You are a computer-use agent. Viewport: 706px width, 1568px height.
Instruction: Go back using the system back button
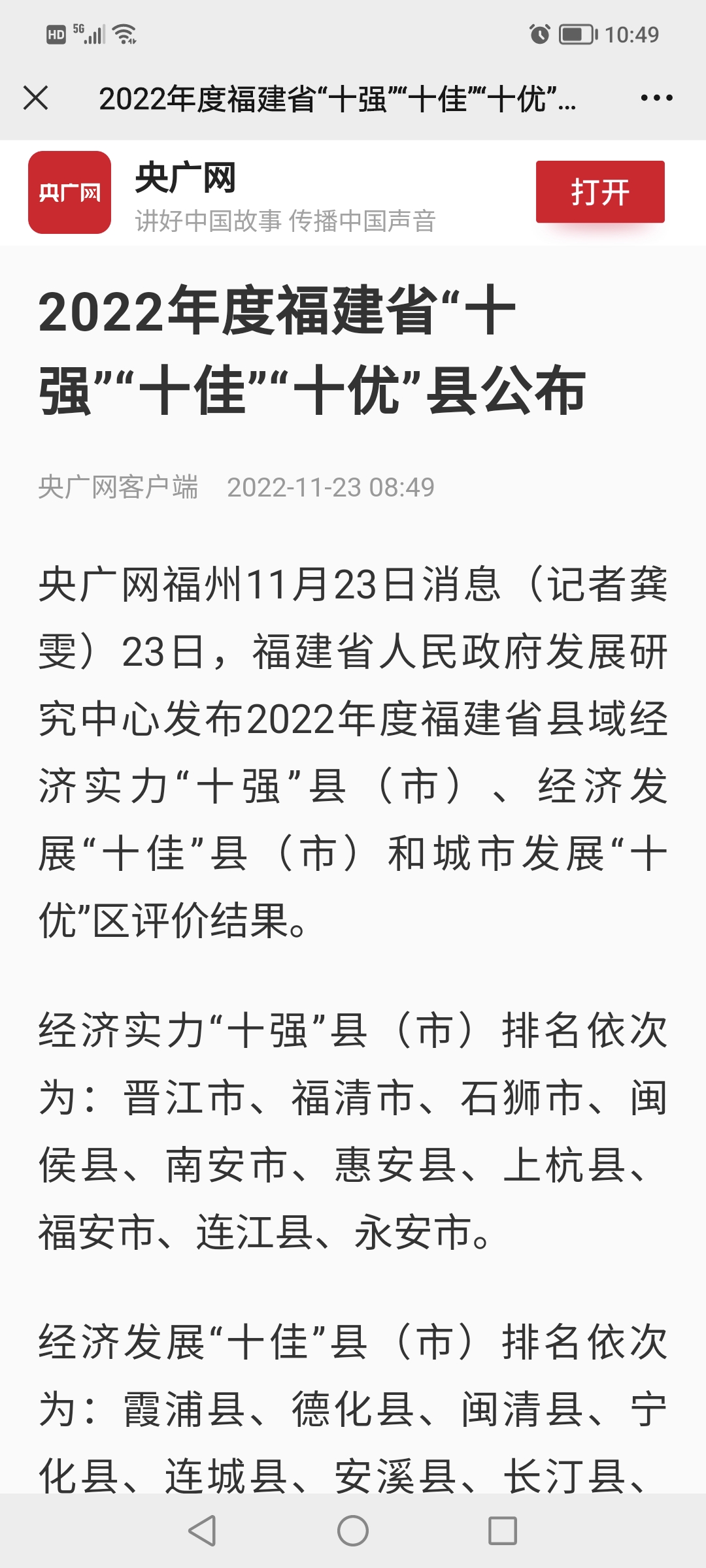pyautogui.click(x=202, y=1530)
